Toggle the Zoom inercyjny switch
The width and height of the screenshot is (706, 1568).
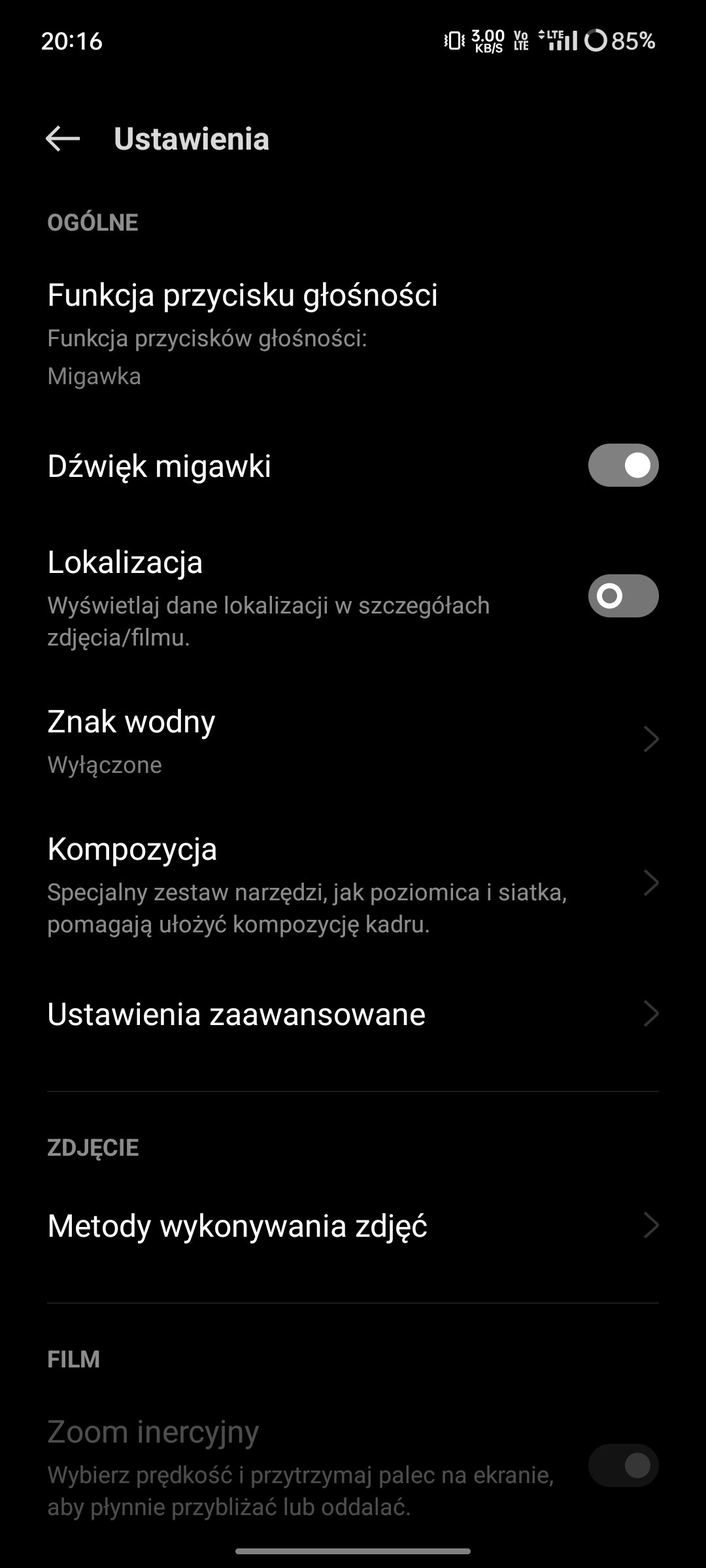tap(623, 1465)
